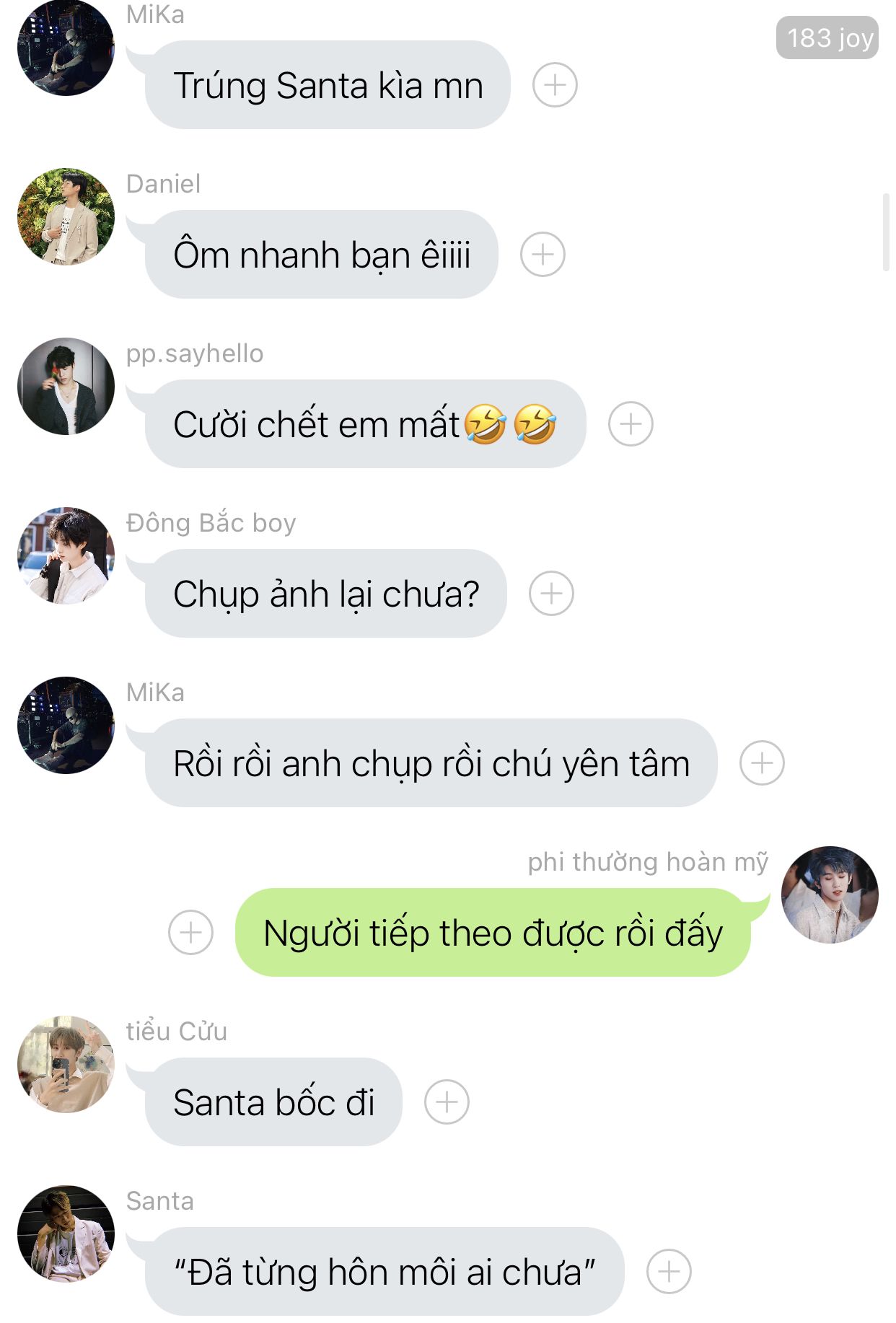The width and height of the screenshot is (896, 1323).
Task: Open the 183 joy badge
Action: (827, 38)
